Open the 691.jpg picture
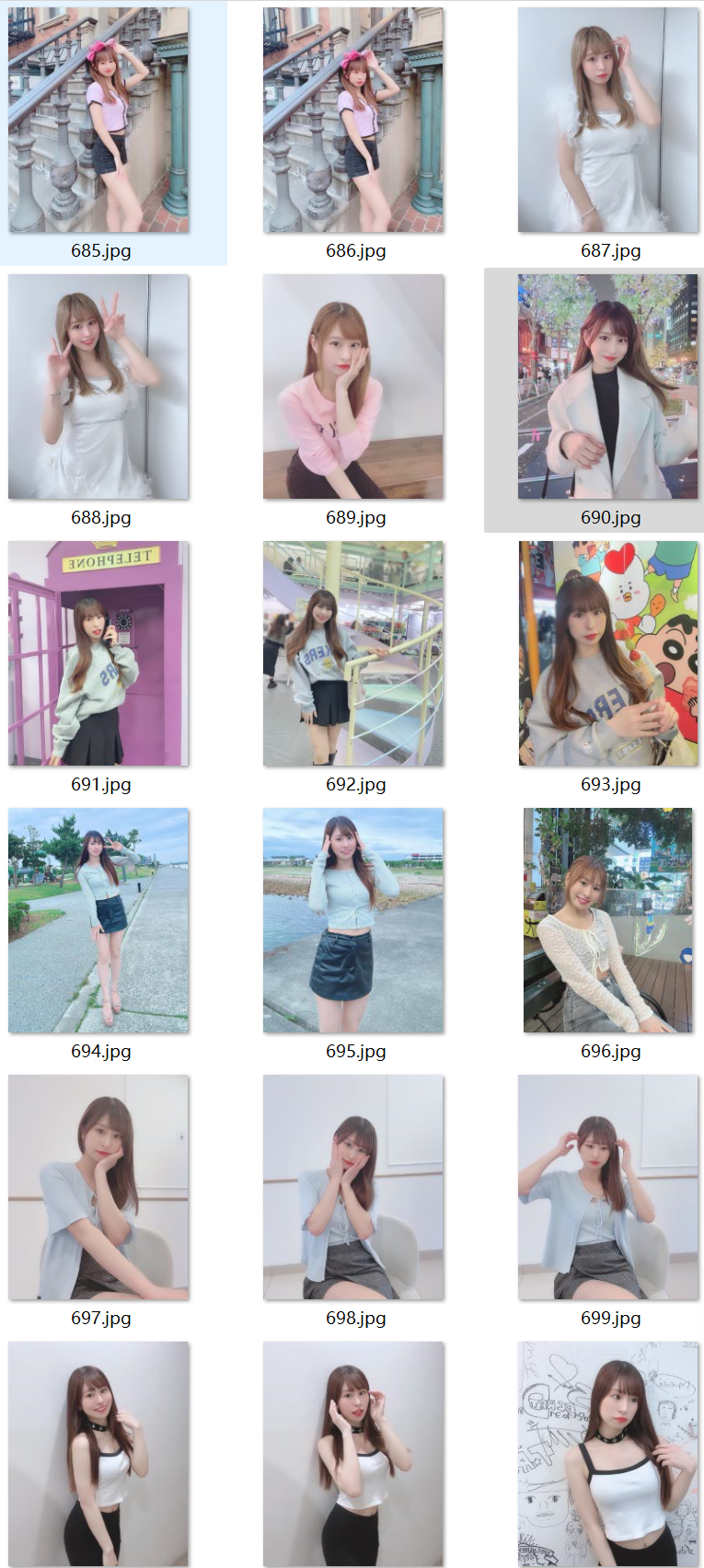The height and width of the screenshot is (1568, 704). pyautogui.click(x=98, y=653)
